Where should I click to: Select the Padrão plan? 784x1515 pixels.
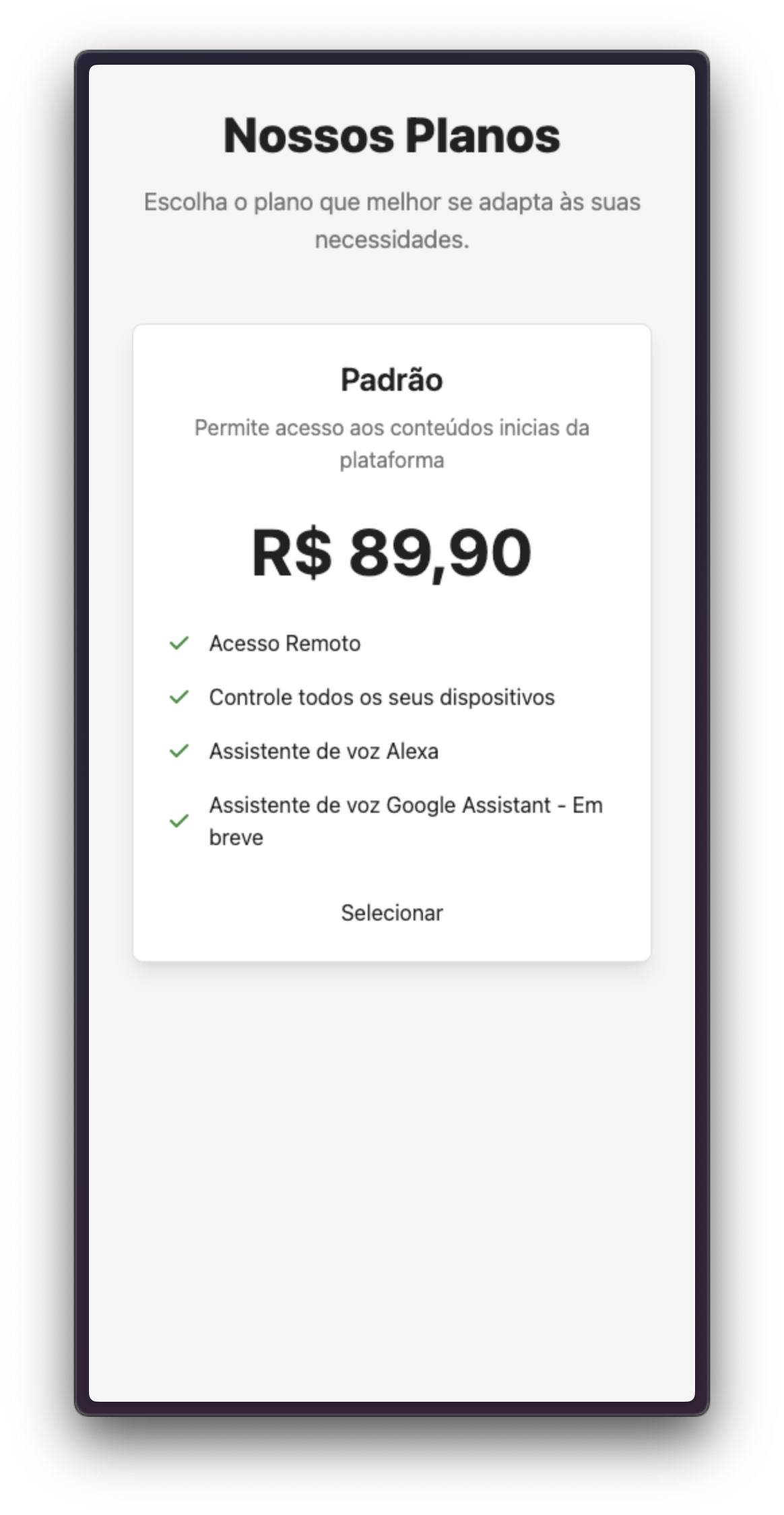tap(391, 913)
